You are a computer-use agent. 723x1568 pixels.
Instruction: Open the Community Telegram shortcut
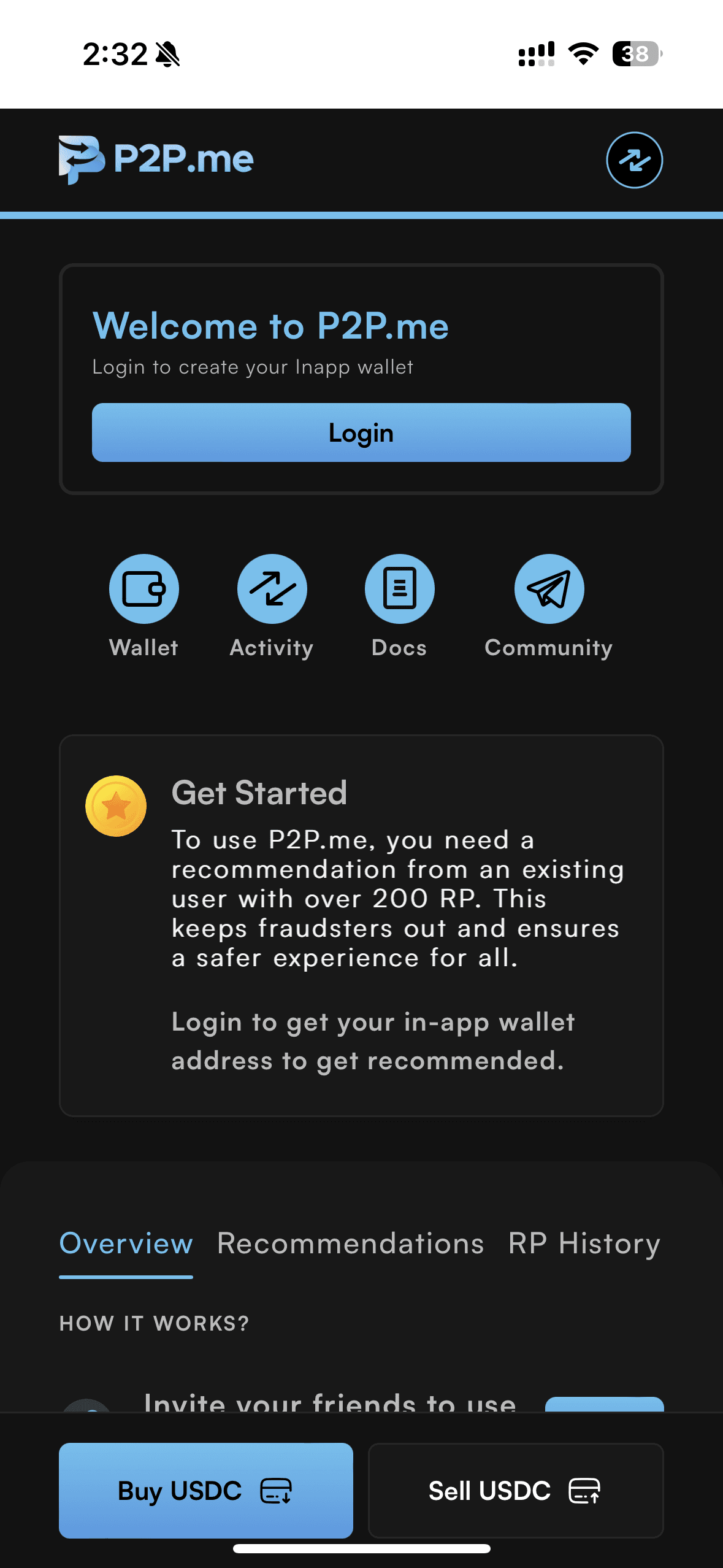point(549,589)
